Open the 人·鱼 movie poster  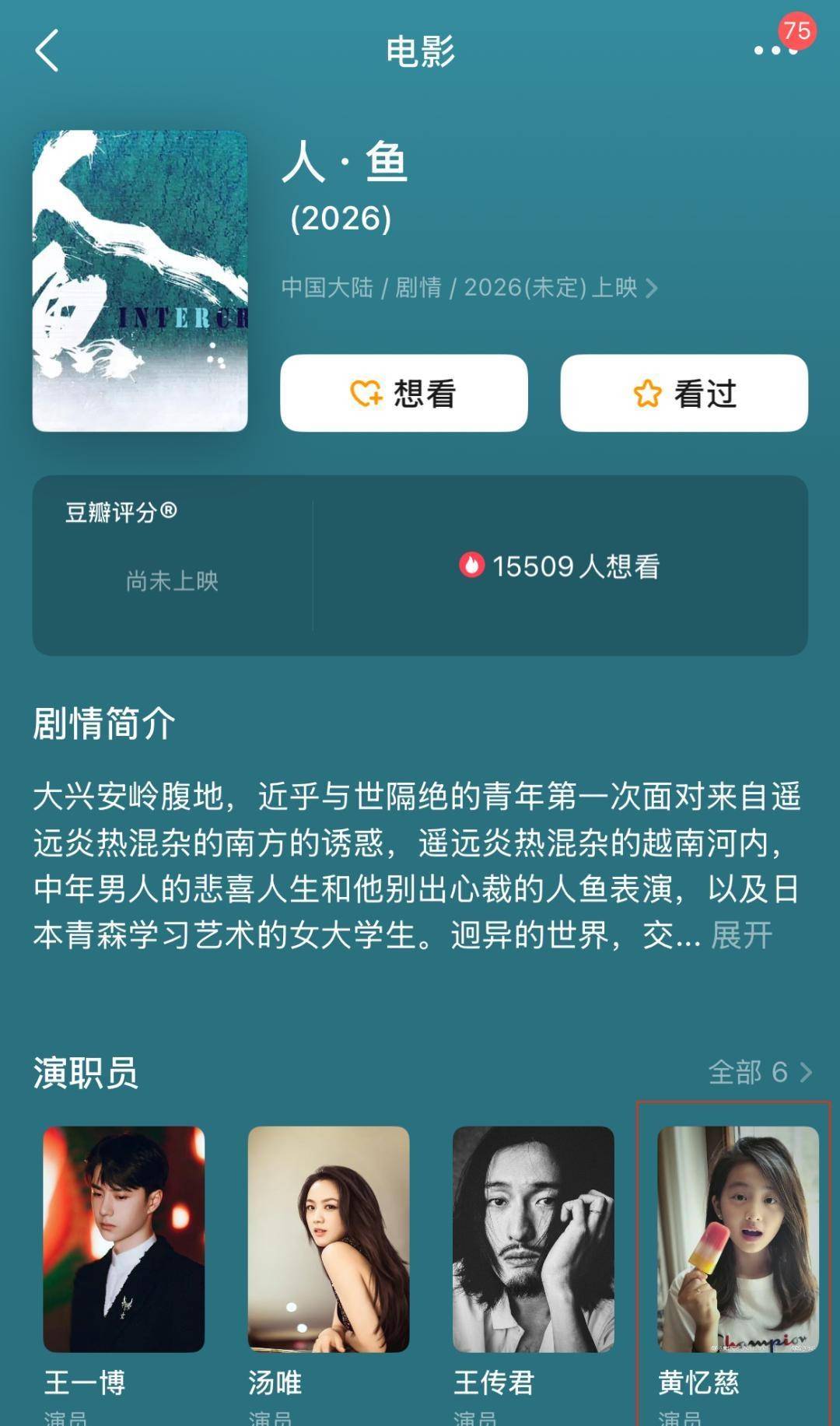click(x=140, y=280)
